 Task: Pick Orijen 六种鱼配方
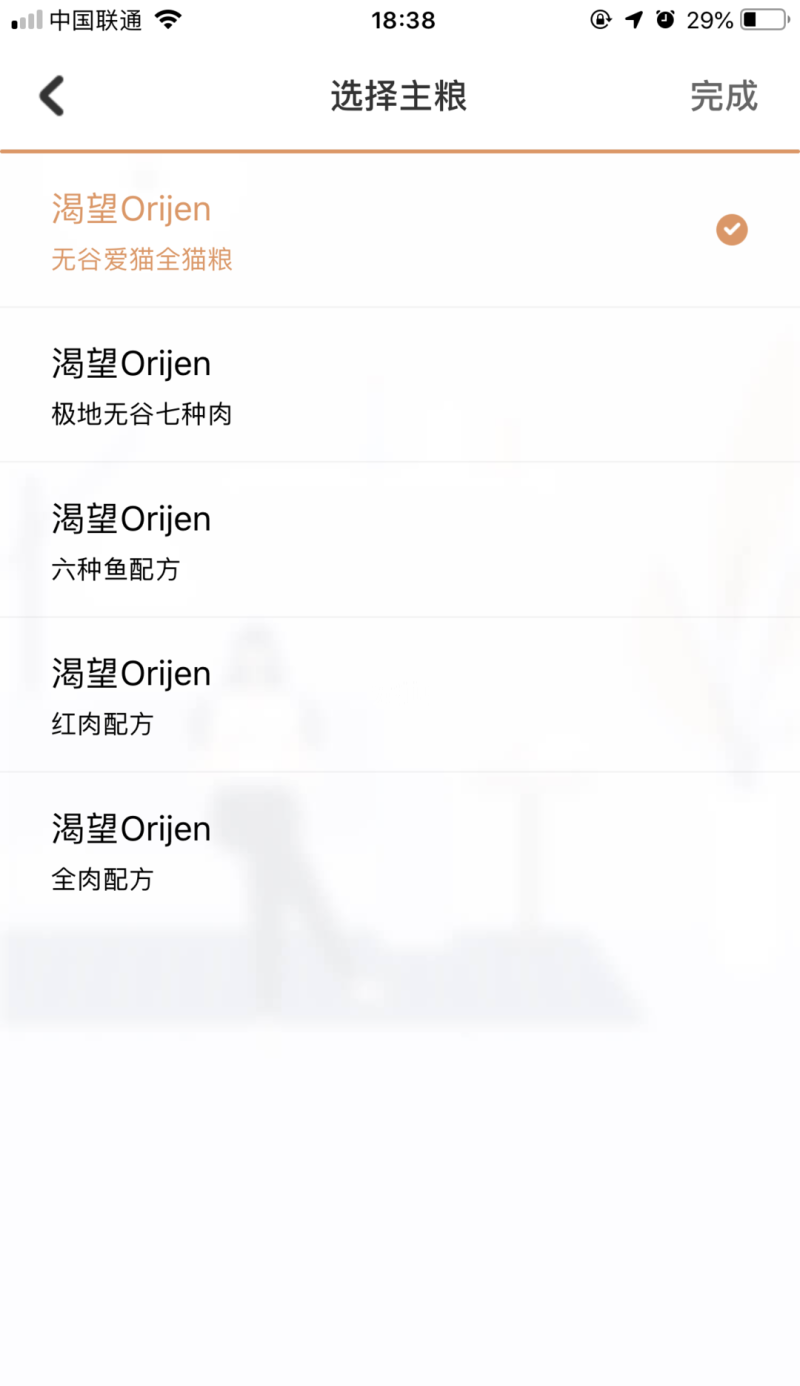point(400,541)
